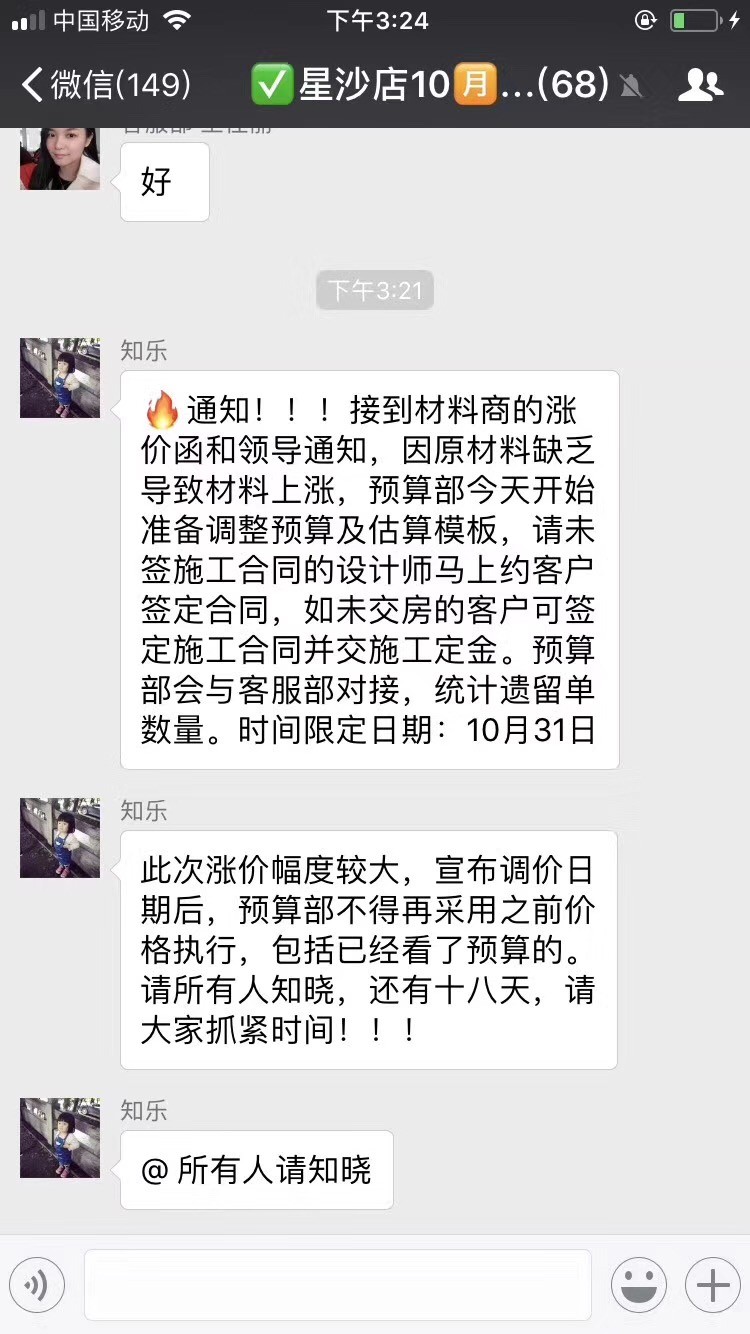
Task: Open the group members and chat info
Action: coord(700,85)
